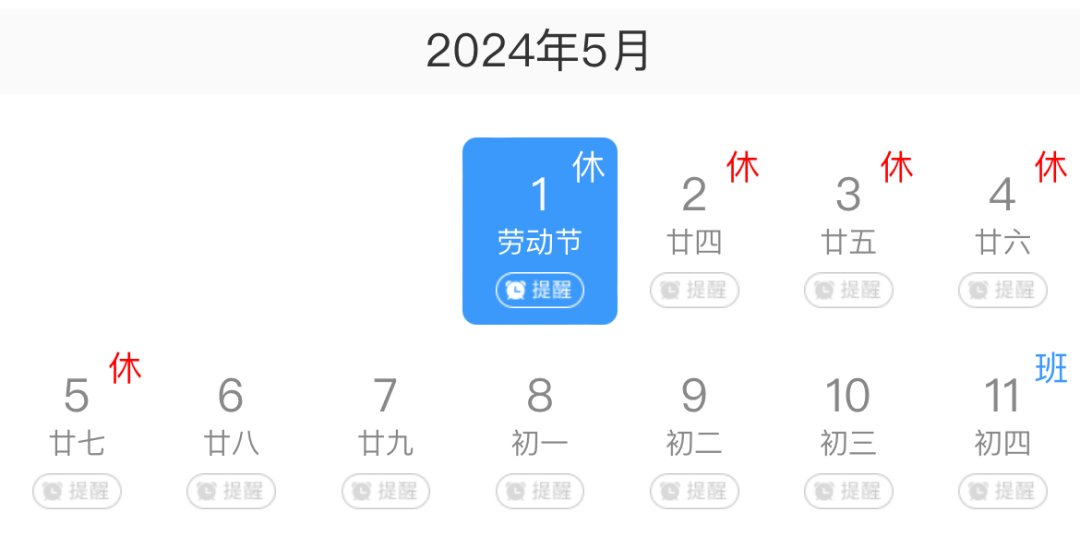Tap the 提醒 button under May 10
Image resolution: width=1080 pixels, height=548 pixels.
[848, 491]
